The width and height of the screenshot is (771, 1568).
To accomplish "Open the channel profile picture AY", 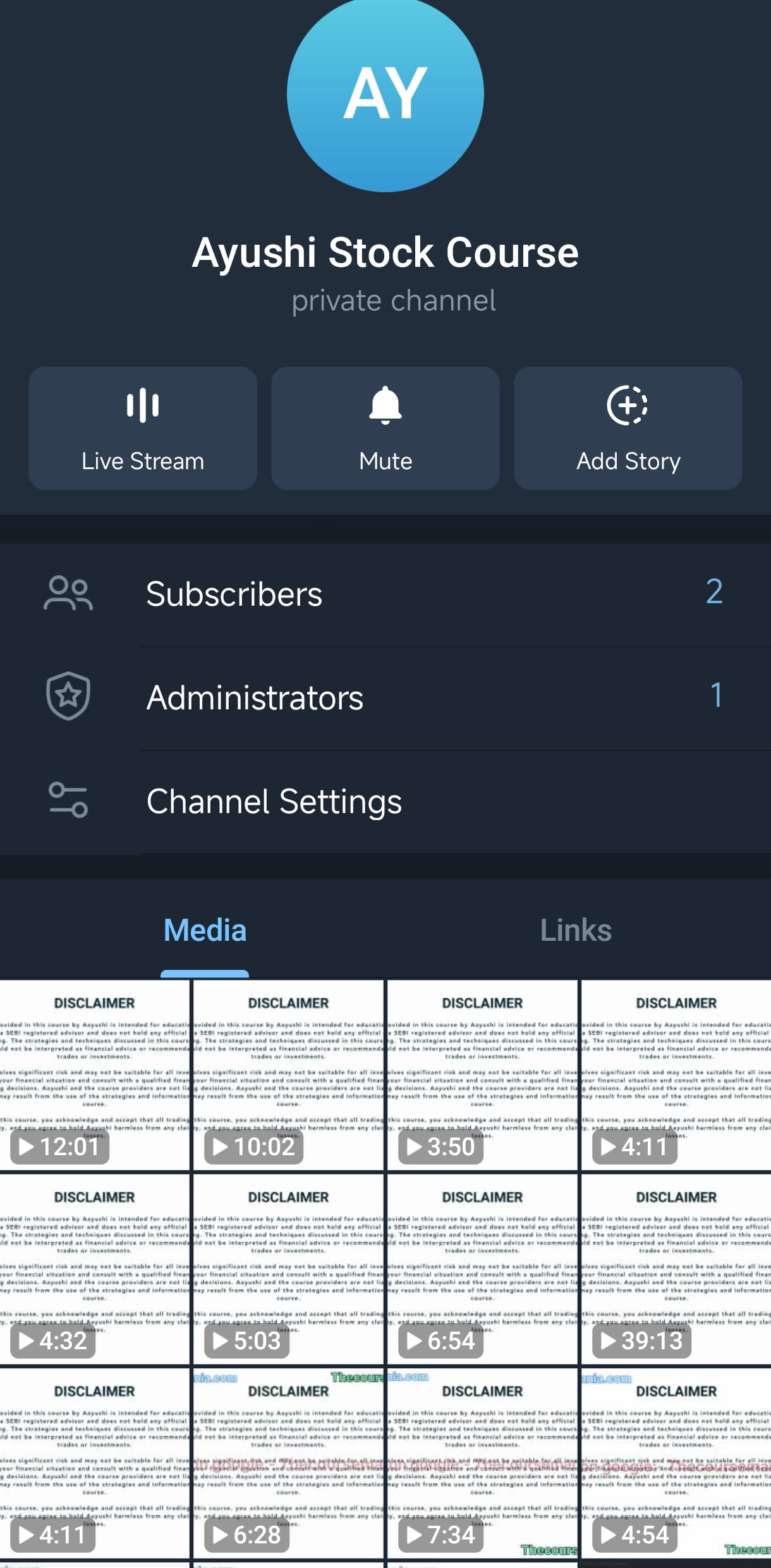I will click(385, 94).
